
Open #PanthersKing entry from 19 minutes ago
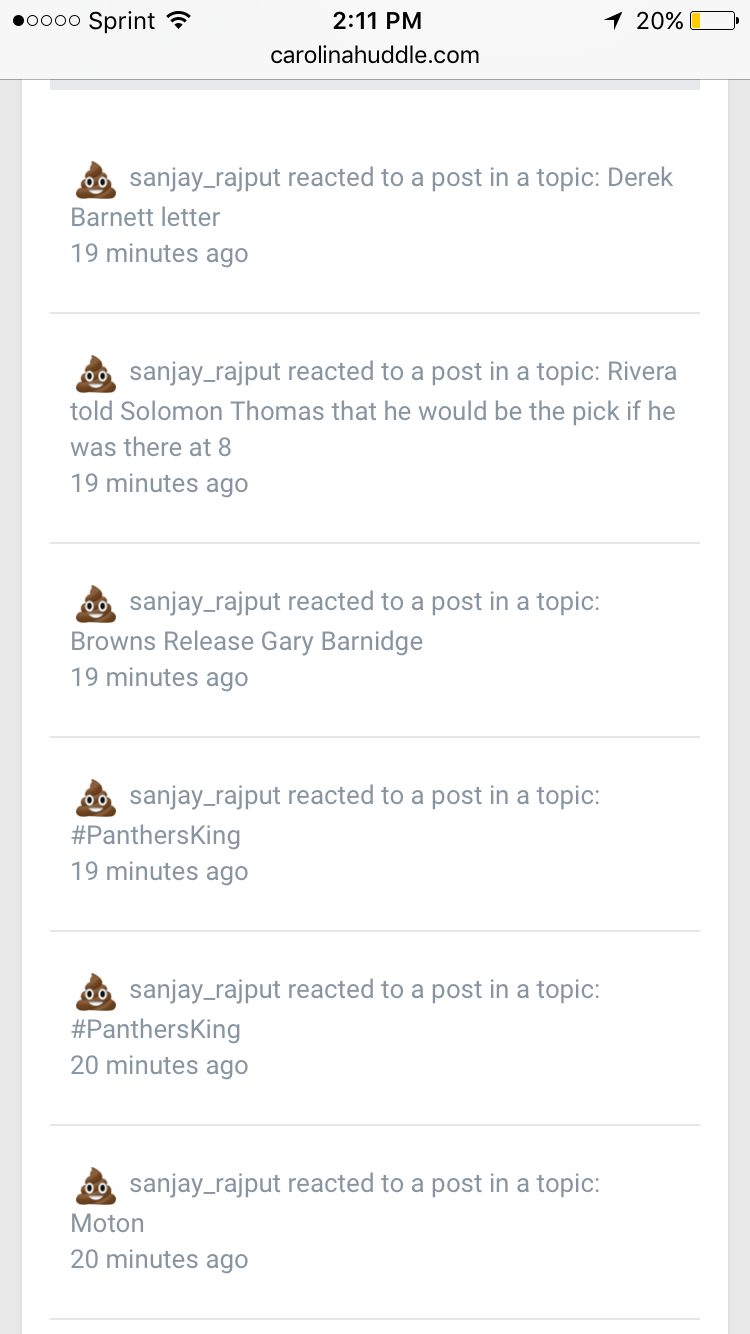click(x=155, y=835)
